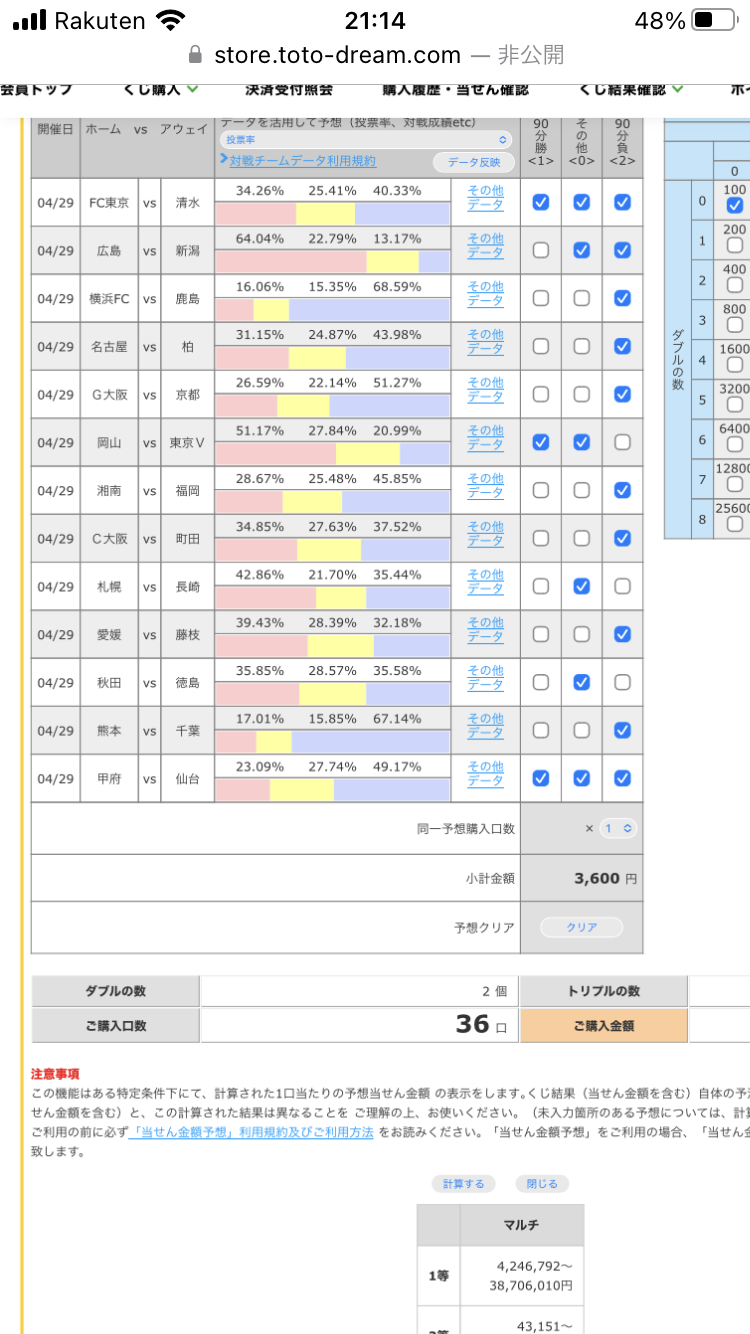Image resolution: width=750 pixels, height=1334 pixels.
Task: Check away win for 岡山 vs 東京V
Action: (622, 442)
